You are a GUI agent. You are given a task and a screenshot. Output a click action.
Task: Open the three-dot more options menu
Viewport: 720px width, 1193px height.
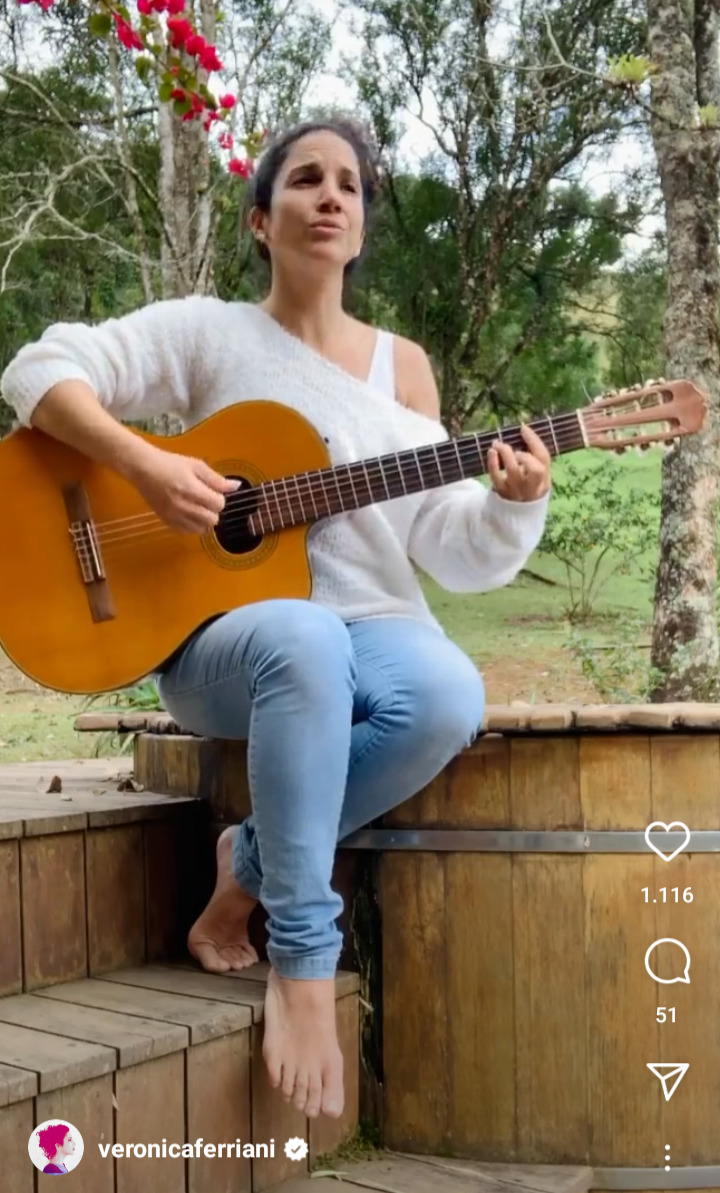[667, 1157]
